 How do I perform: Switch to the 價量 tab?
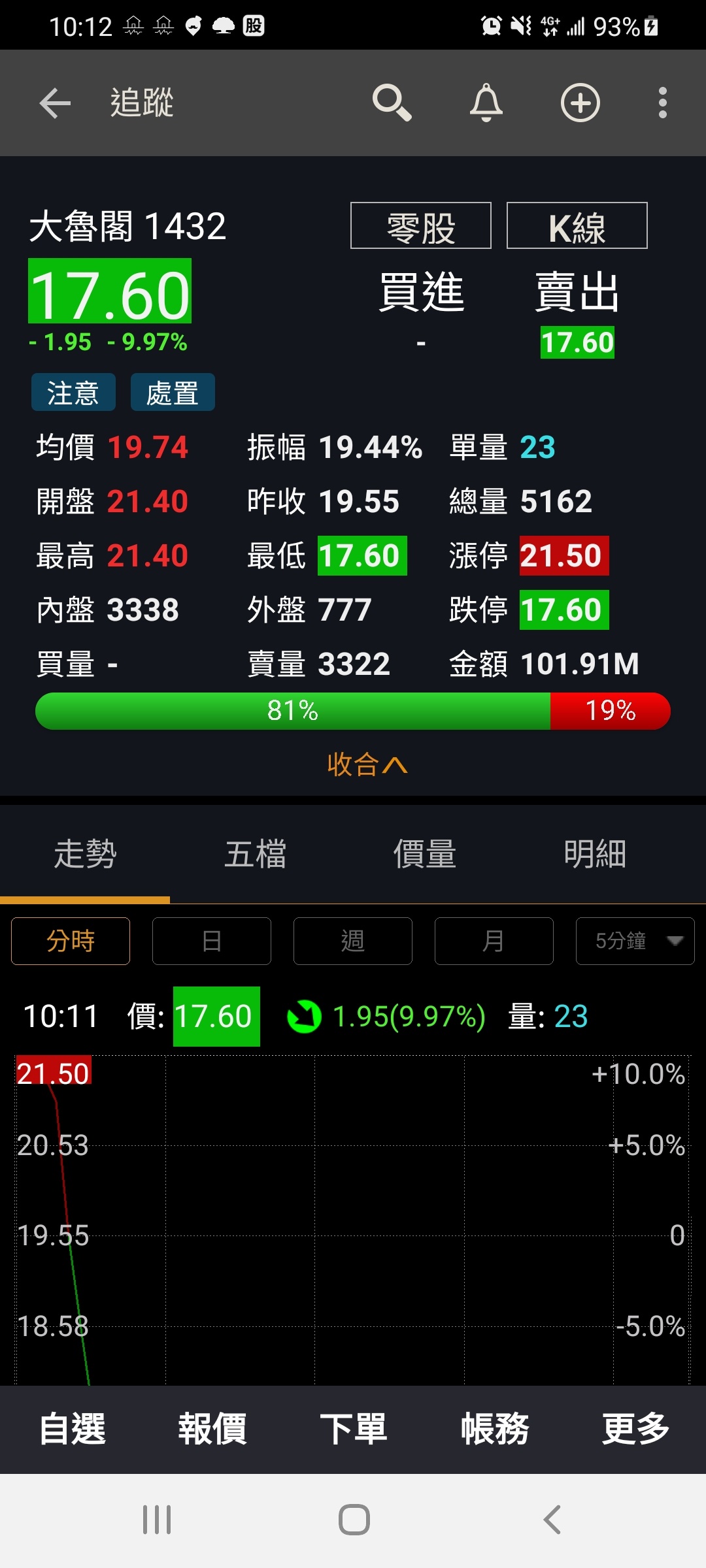pos(425,854)
